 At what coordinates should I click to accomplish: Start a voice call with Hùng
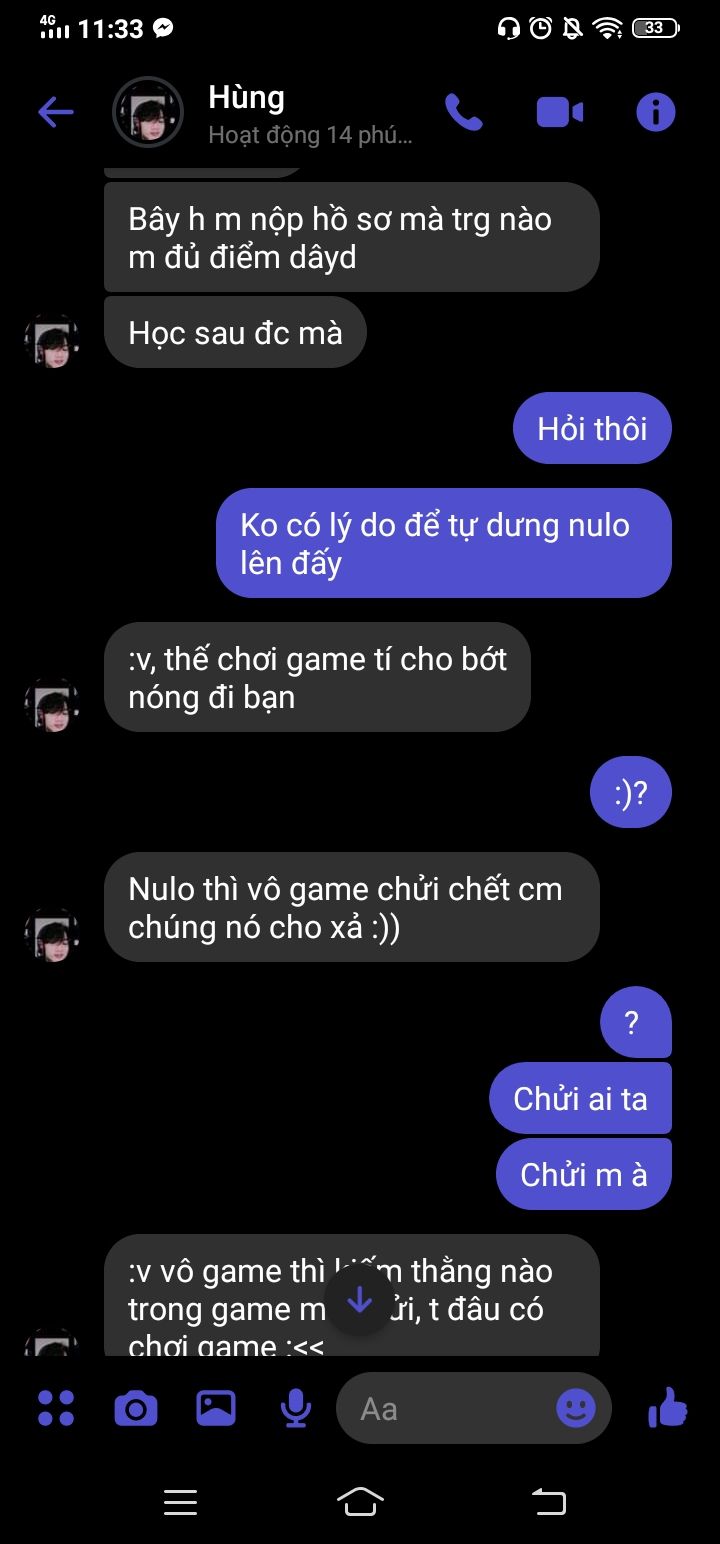[463, 112]
